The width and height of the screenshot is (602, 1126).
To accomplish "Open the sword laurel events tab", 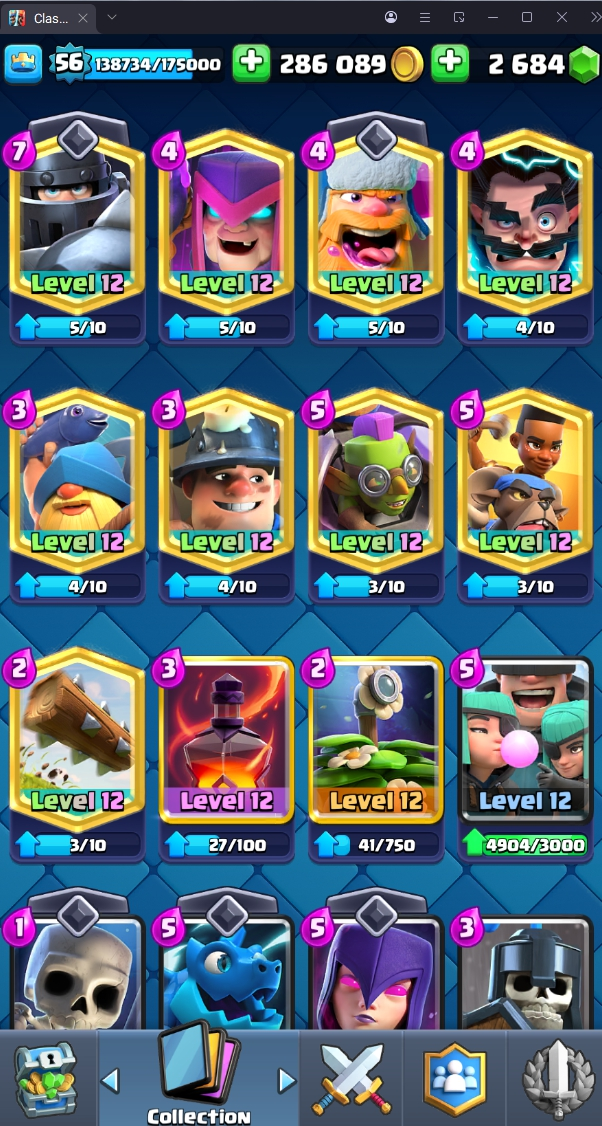I will click(x=556, y=1078).
